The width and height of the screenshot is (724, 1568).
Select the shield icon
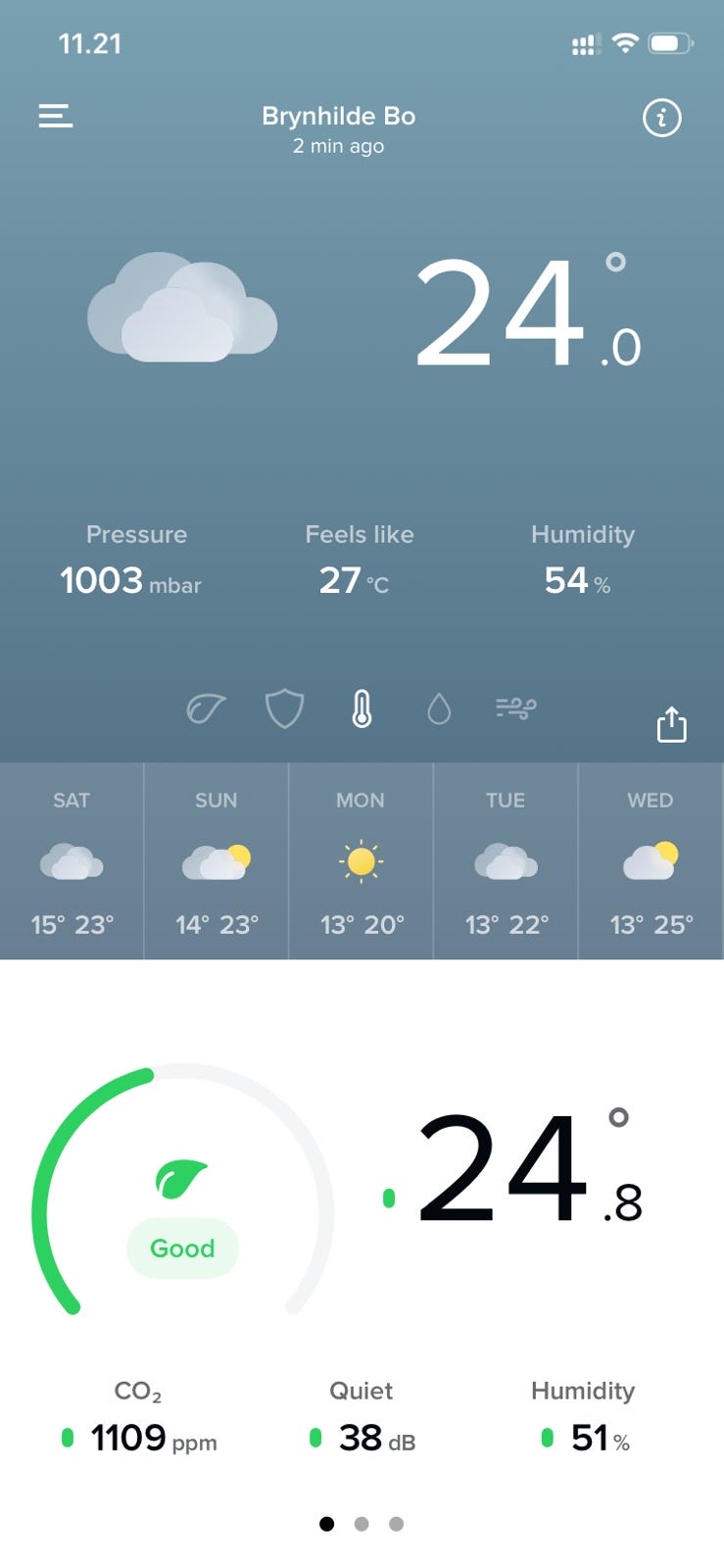click(284, 709)
